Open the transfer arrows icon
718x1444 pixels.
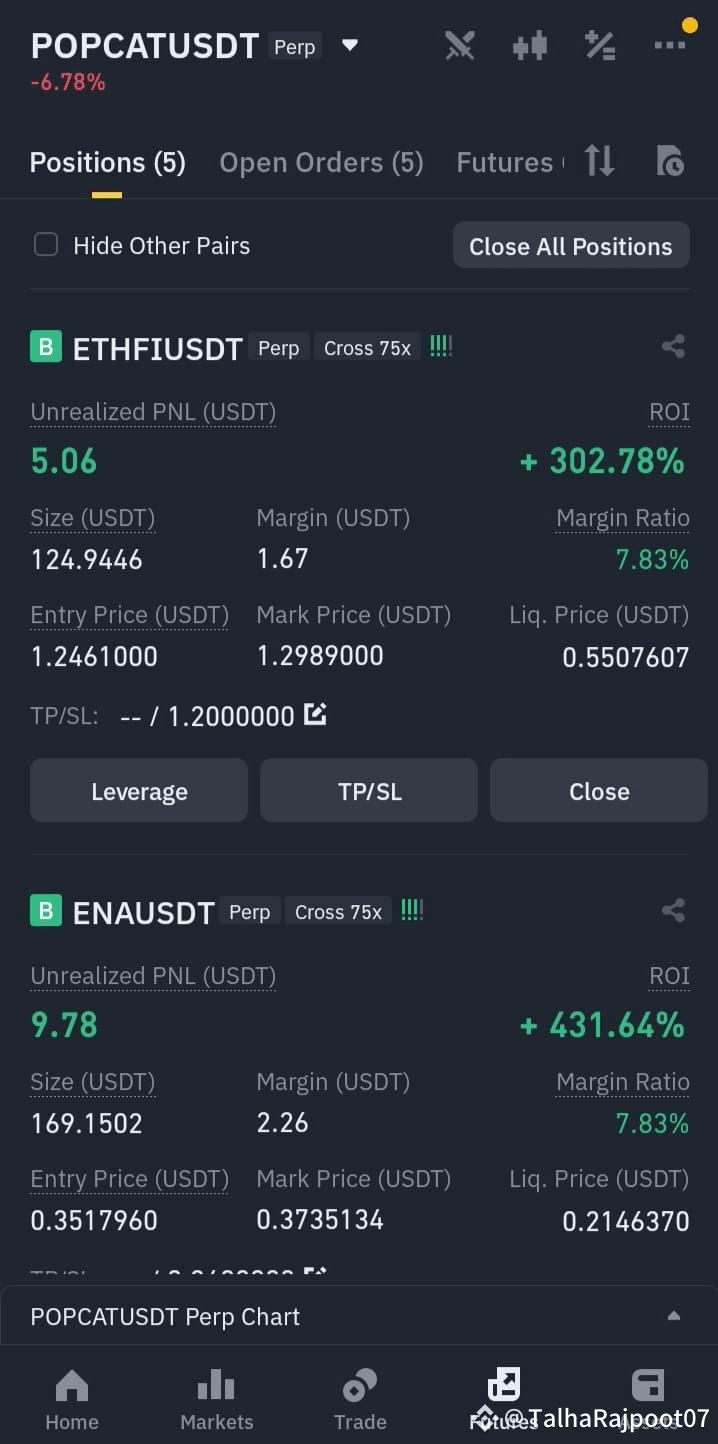pos(599,160)
